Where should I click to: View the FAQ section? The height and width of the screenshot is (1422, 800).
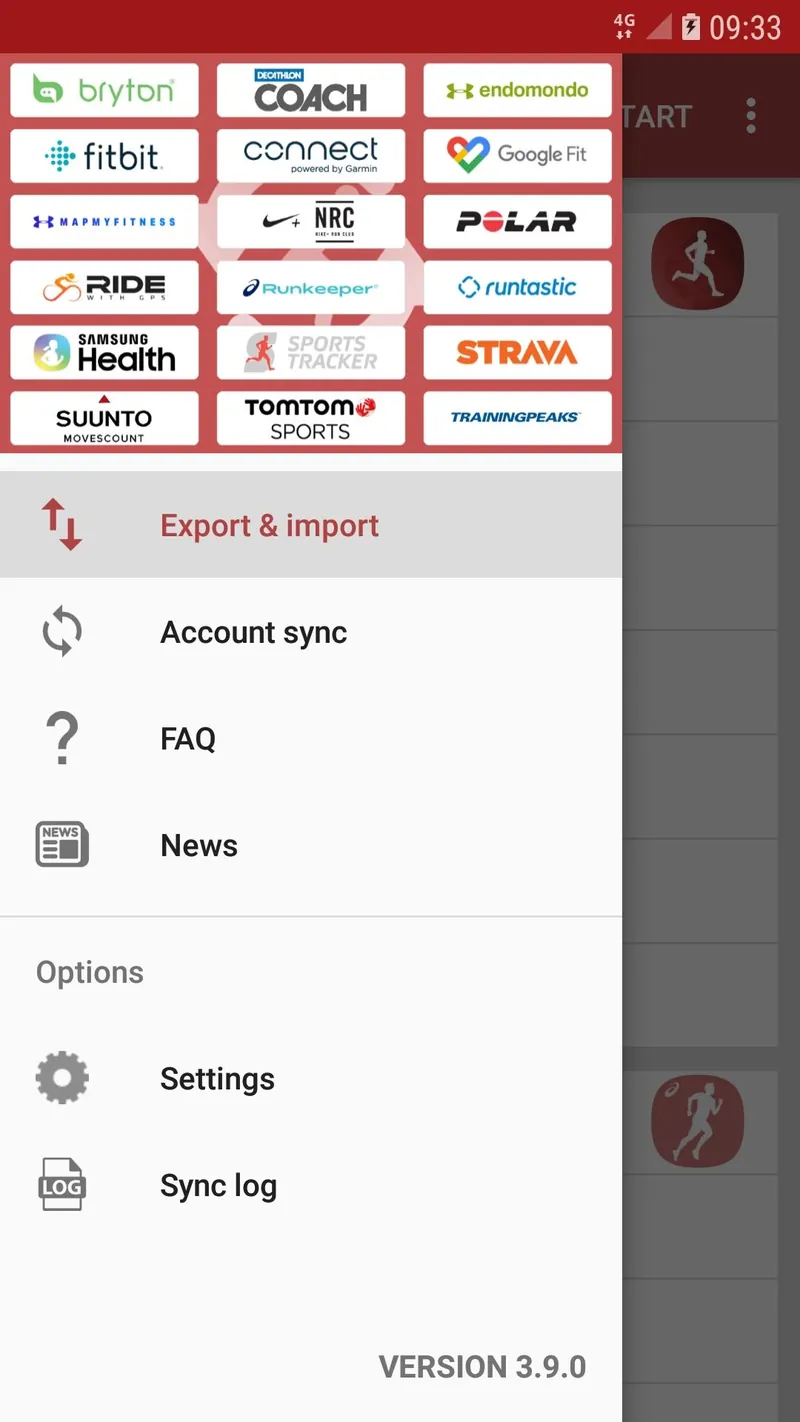187,738
